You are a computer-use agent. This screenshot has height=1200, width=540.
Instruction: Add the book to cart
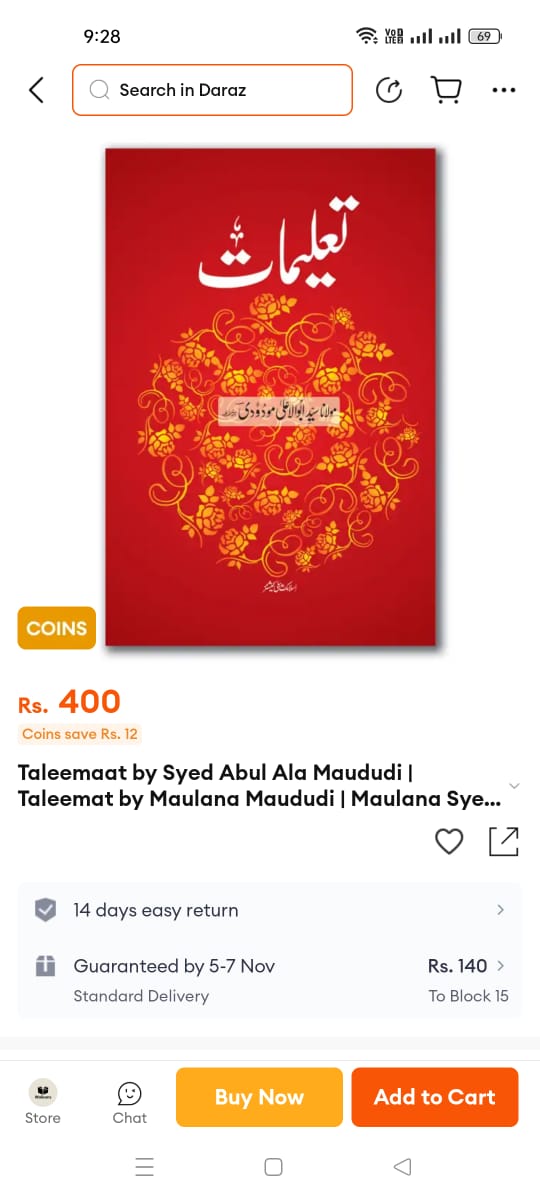click(x=435, y=1097)
